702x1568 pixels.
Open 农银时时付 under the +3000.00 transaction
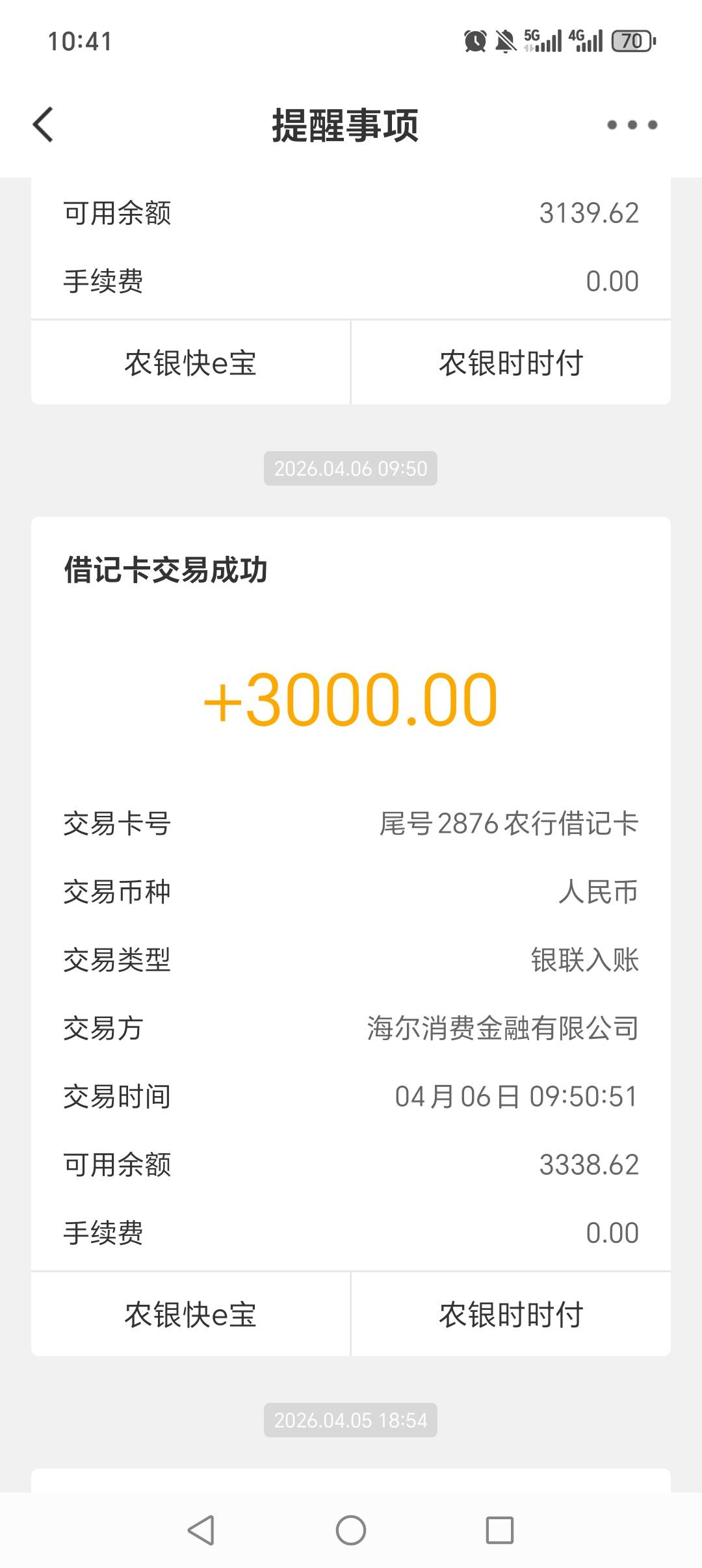click(511, 1314)
